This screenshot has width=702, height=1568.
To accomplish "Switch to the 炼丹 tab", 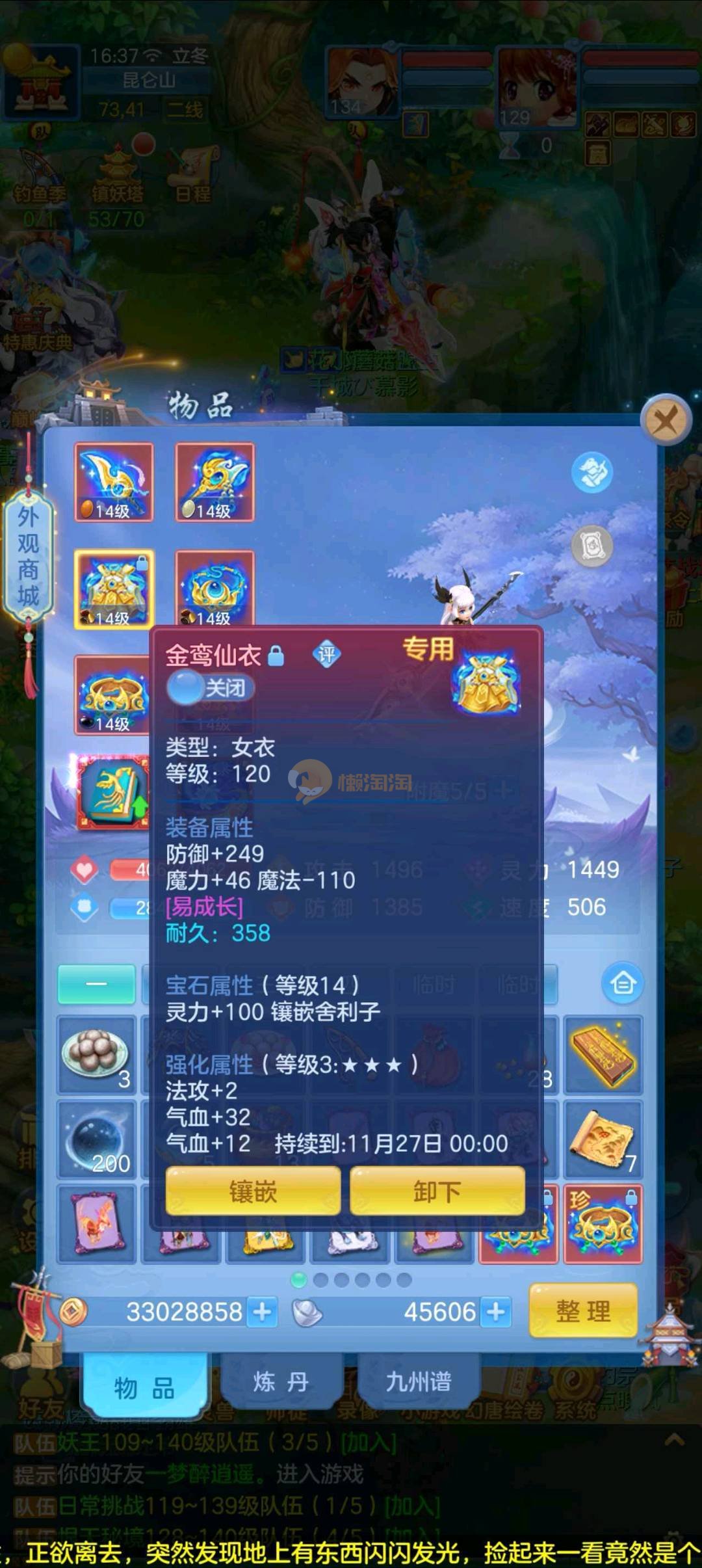I will 281,1382.
